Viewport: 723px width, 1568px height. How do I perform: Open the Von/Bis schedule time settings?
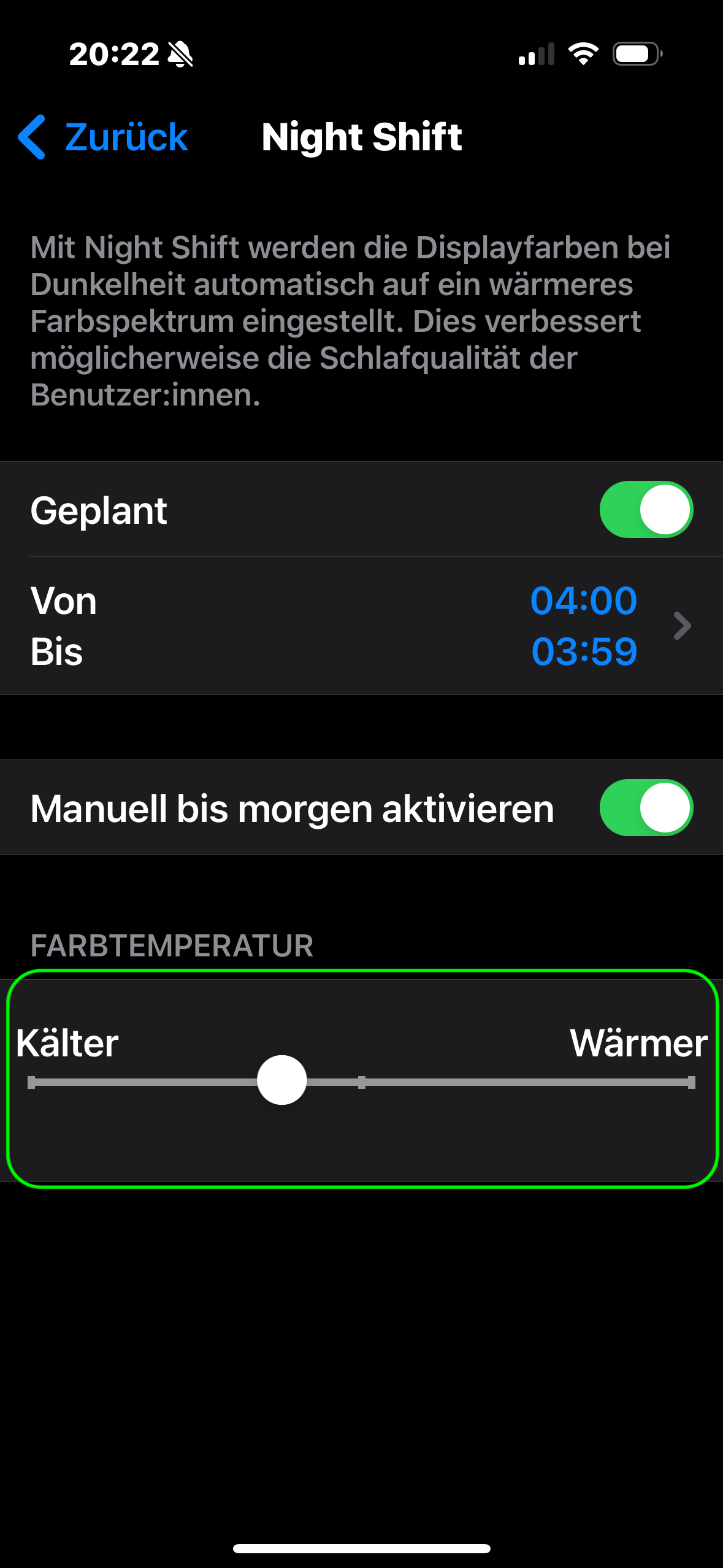(362, 626)
